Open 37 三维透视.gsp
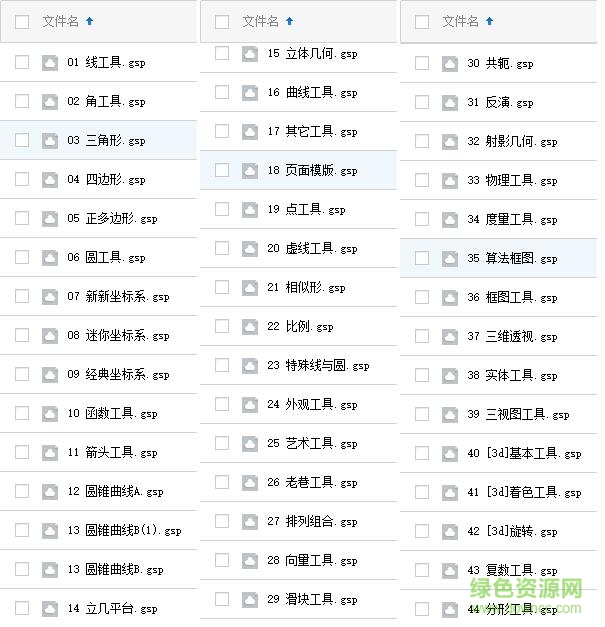The image size is (605, 627). pos(512,336)
